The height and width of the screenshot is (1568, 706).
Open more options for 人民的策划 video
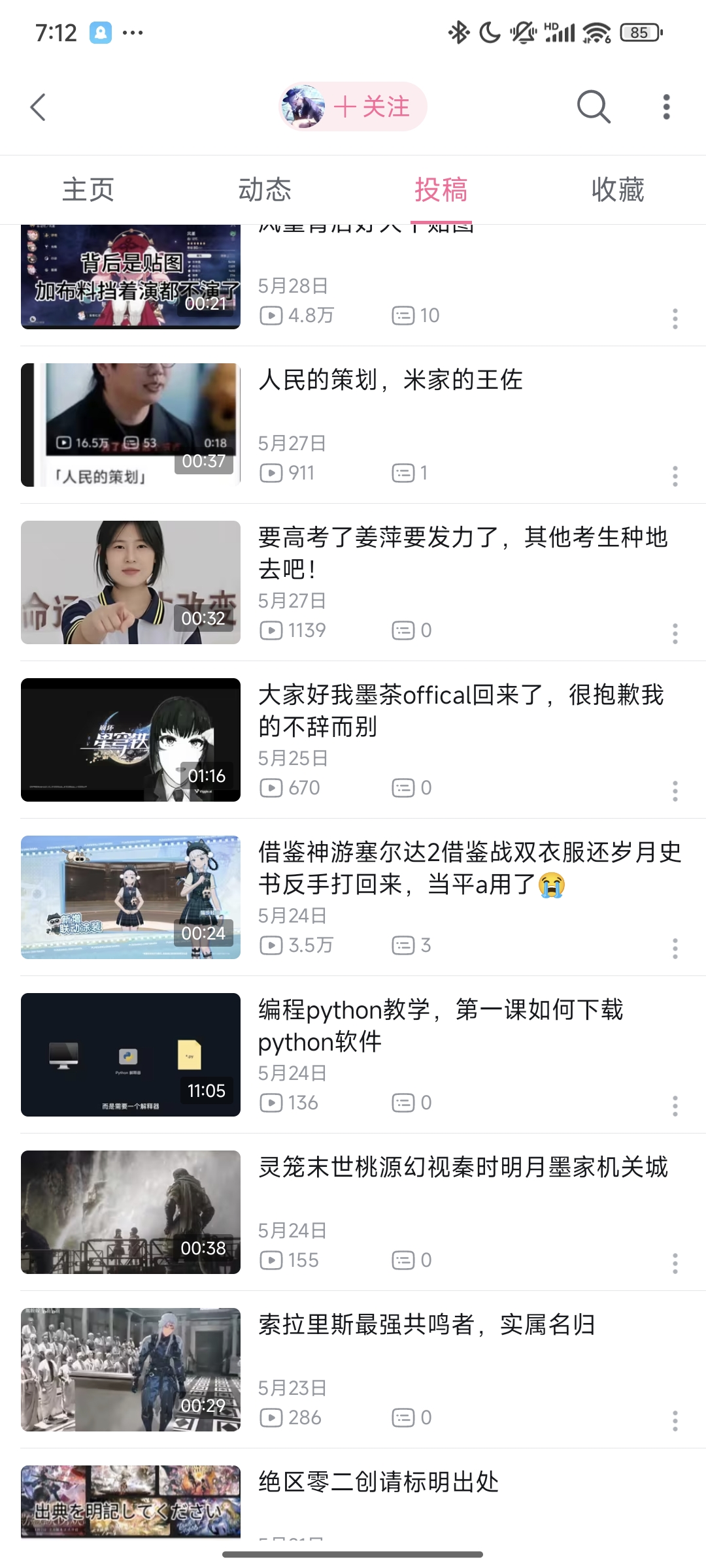tap(675, 476)
